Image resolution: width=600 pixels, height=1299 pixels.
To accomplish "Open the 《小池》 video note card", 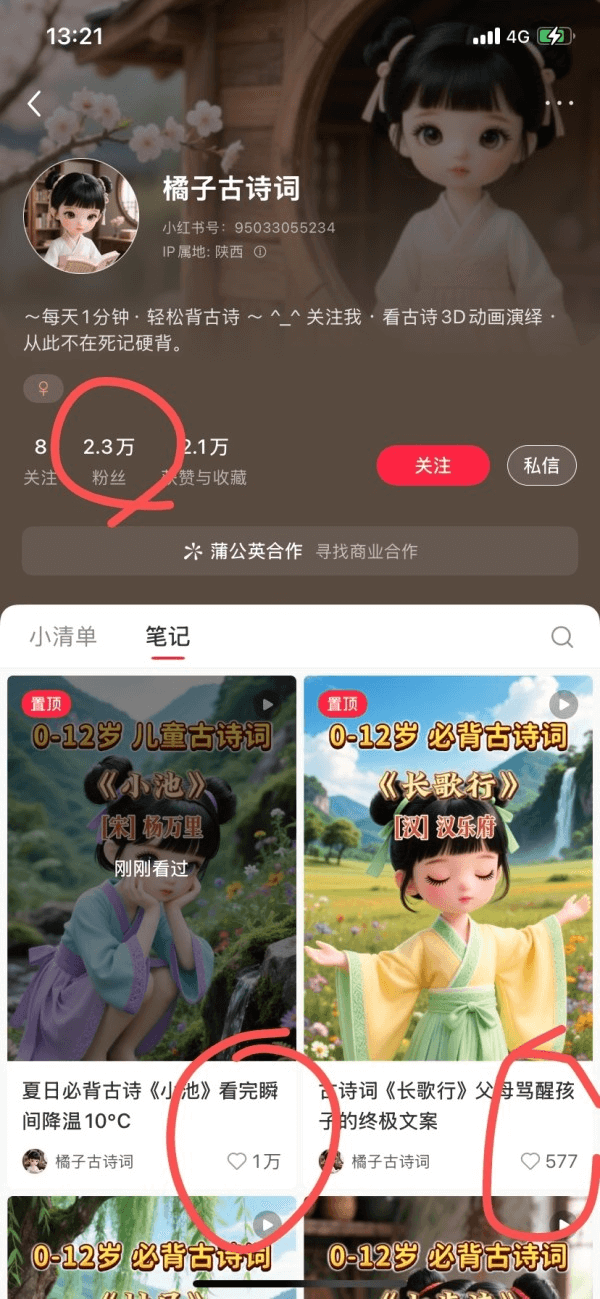I will (x=152, y=868).
